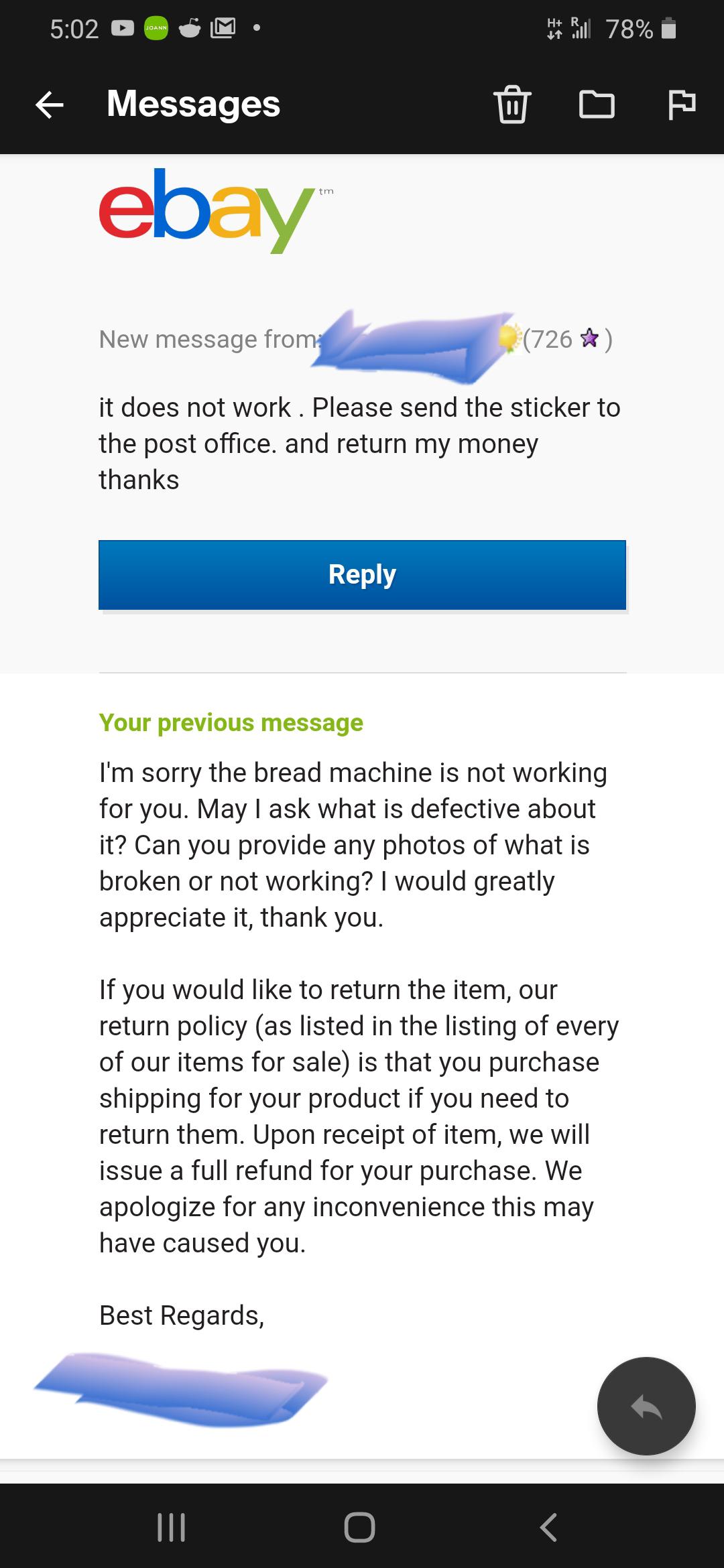Delete this message with the trash icon
724x1568 pixels.
511,105
